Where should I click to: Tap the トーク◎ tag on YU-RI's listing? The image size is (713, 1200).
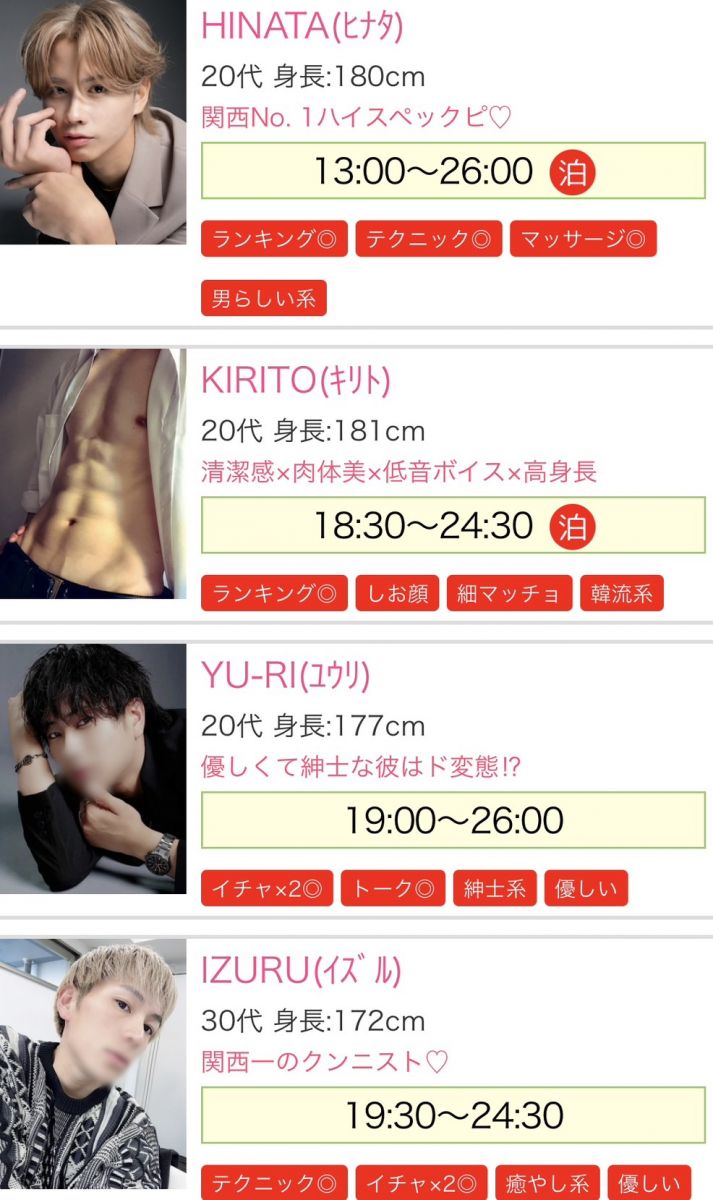(x=393, y=888)
